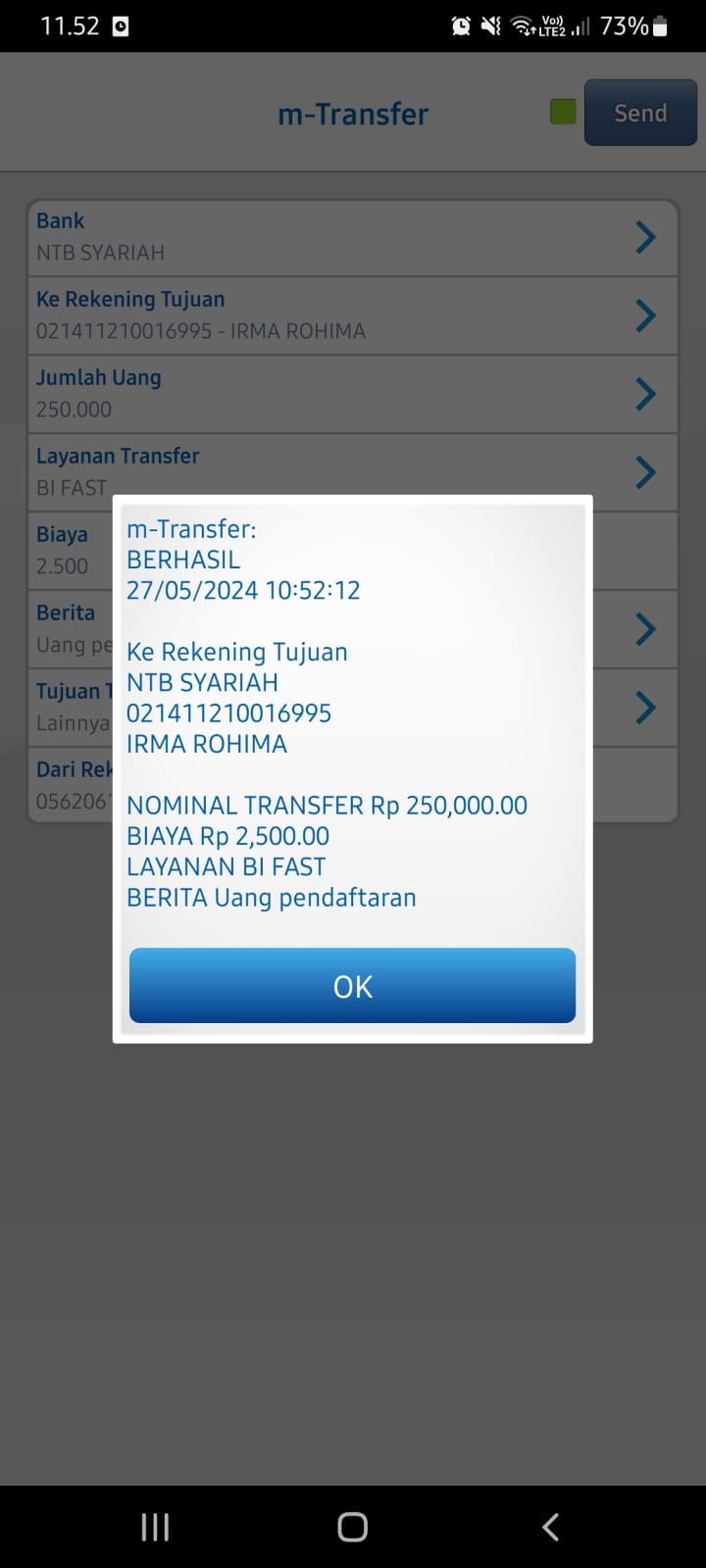The image size is (706, 1568).
Task: Open the Bank row showing NTB SYARIAH
Action: click(352, 237)
